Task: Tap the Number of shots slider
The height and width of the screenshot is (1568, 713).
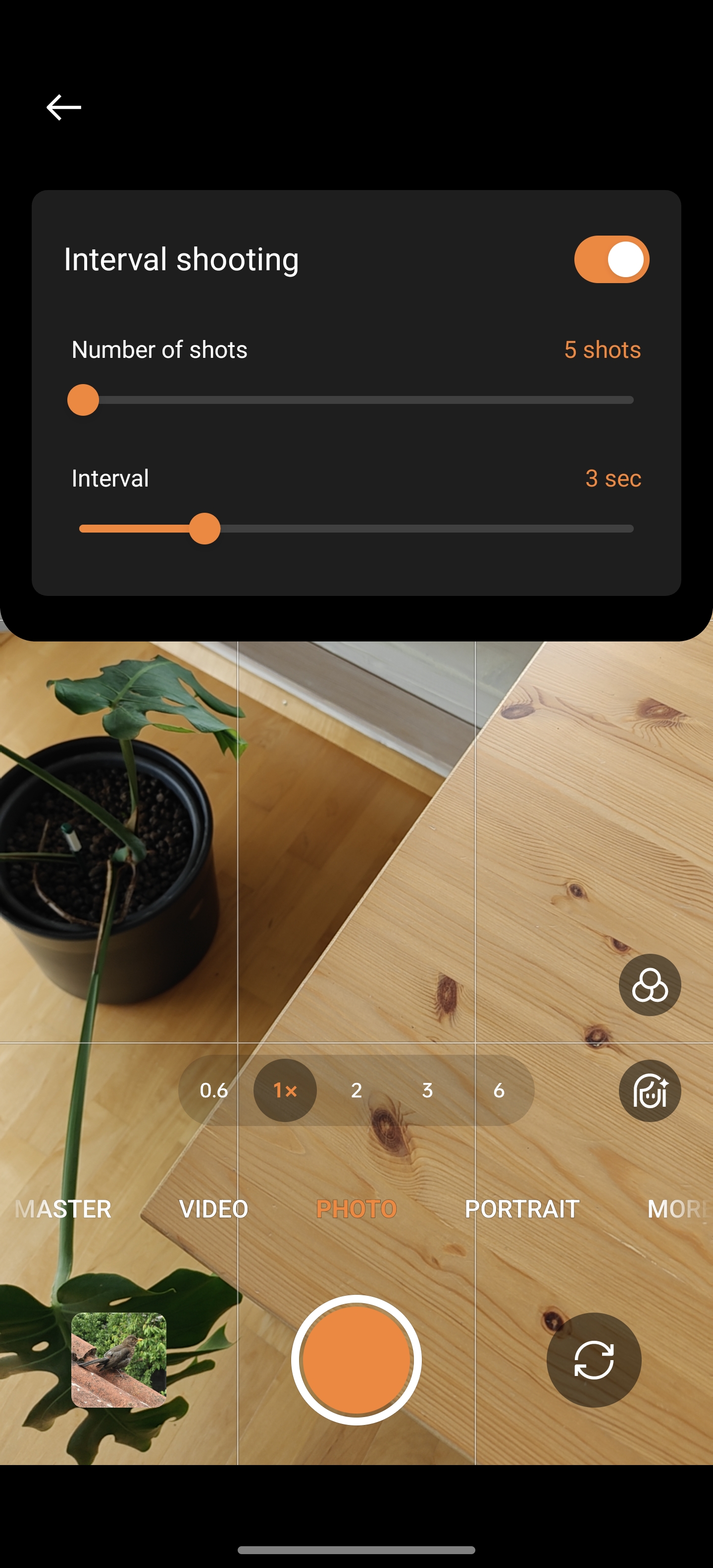Action: point(356,400)
